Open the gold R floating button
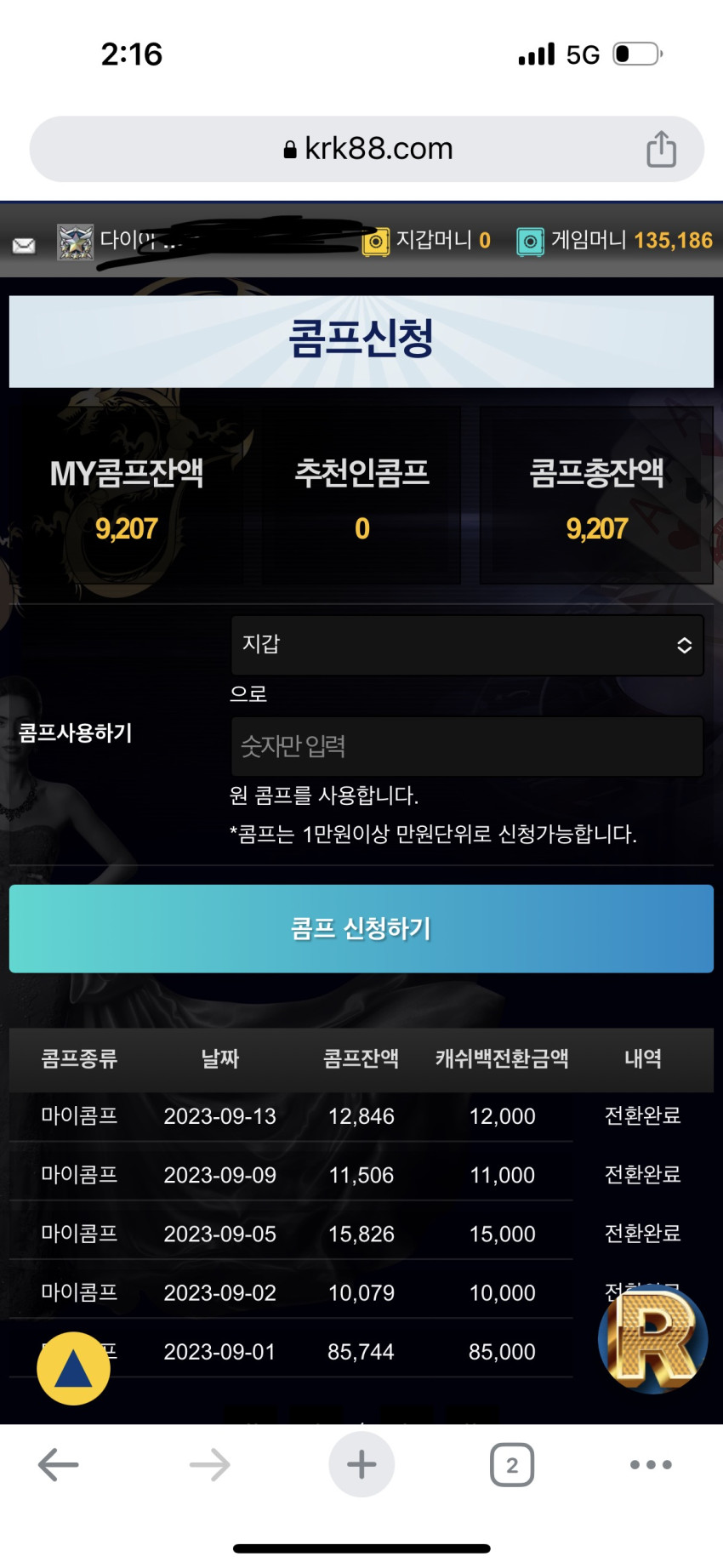 (x=653, y=1341)
